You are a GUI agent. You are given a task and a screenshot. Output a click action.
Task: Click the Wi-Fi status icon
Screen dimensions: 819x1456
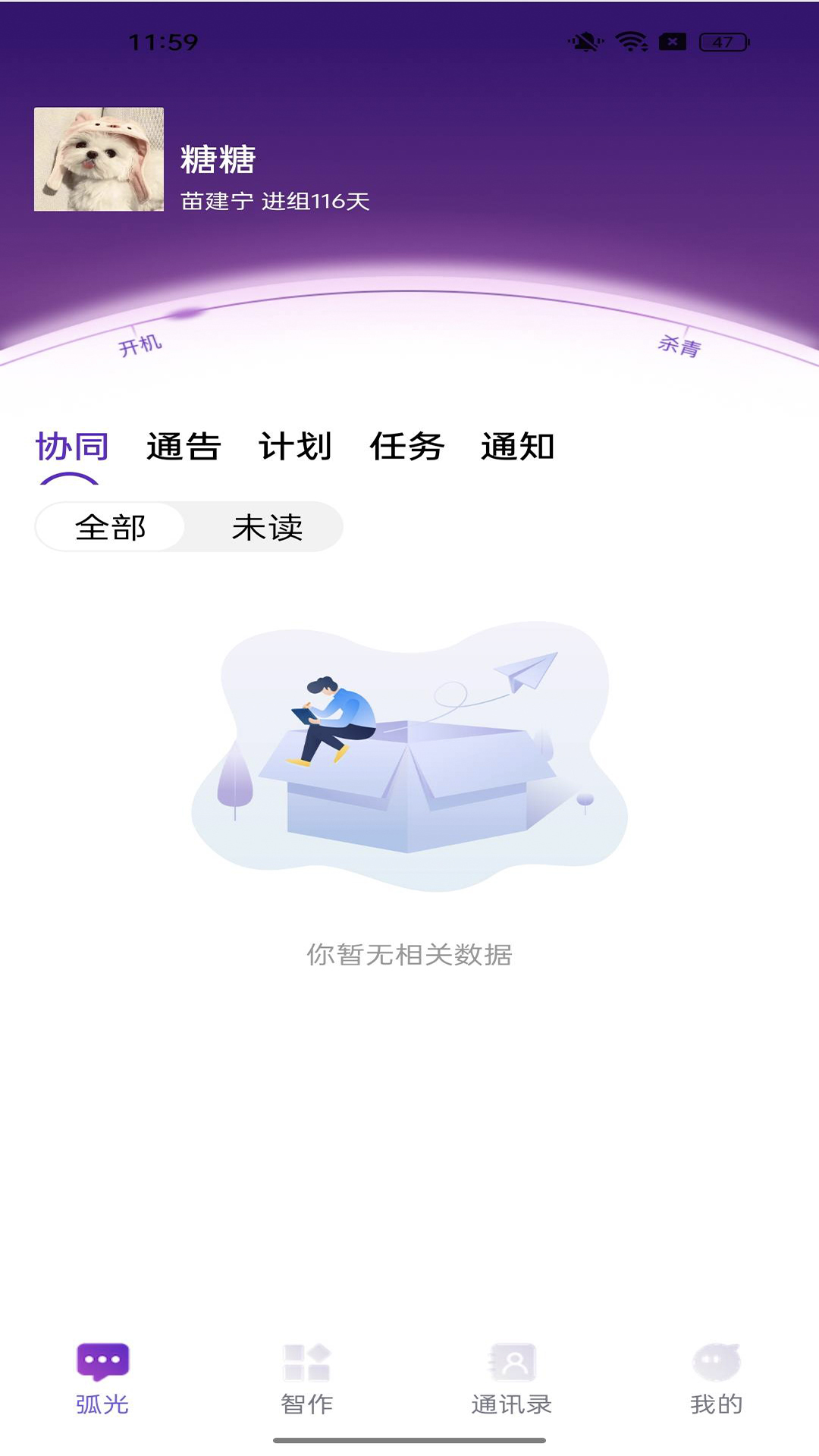(630, 42)
